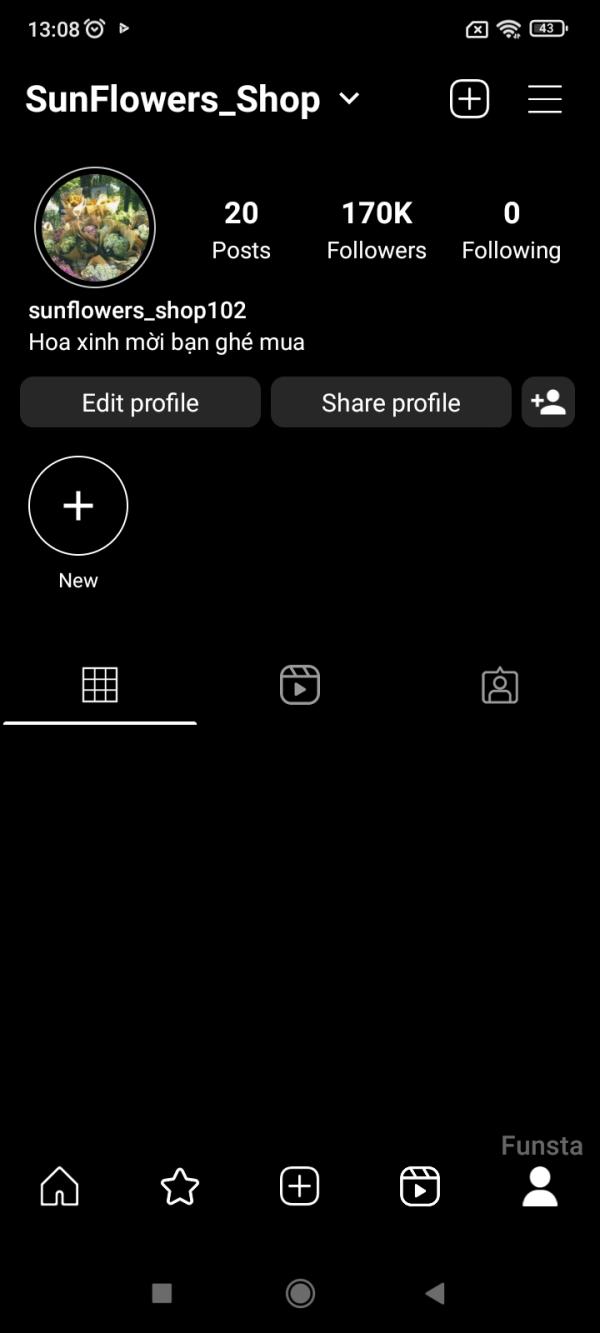Image resolution: width=600 pixels, height=1333 pixels.
Task: Open the hamburger menu
Action: coord(545,99)
